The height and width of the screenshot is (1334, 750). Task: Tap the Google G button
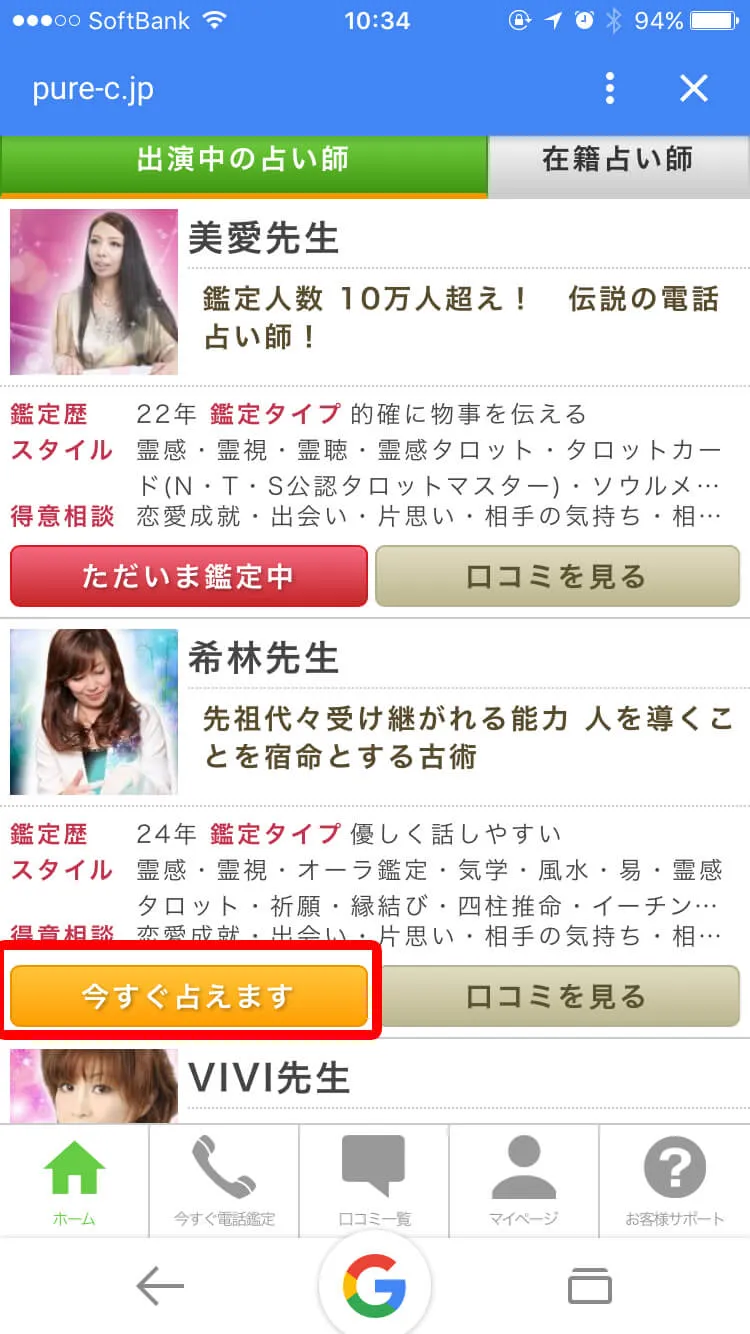point(374,1286)
